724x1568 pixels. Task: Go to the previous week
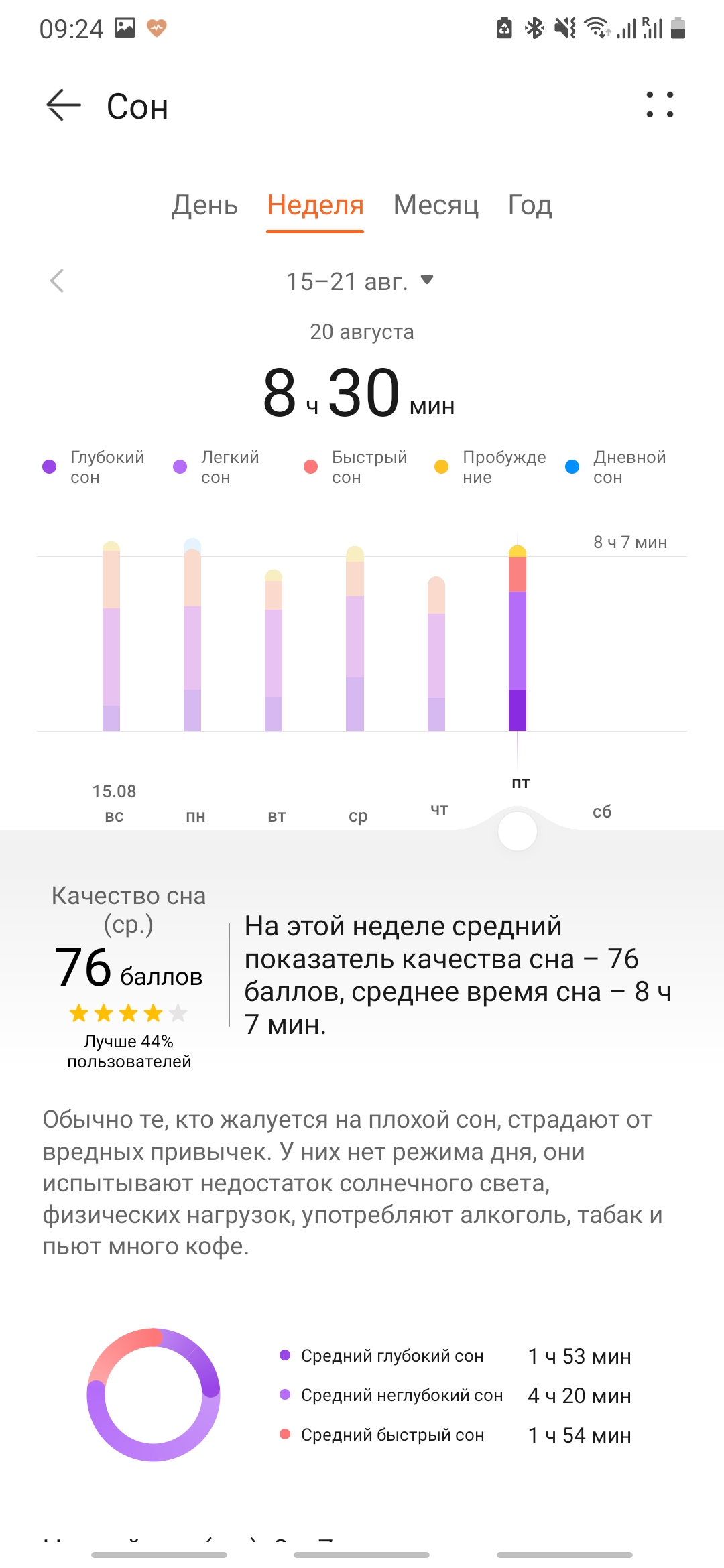[x=57, y=281]
